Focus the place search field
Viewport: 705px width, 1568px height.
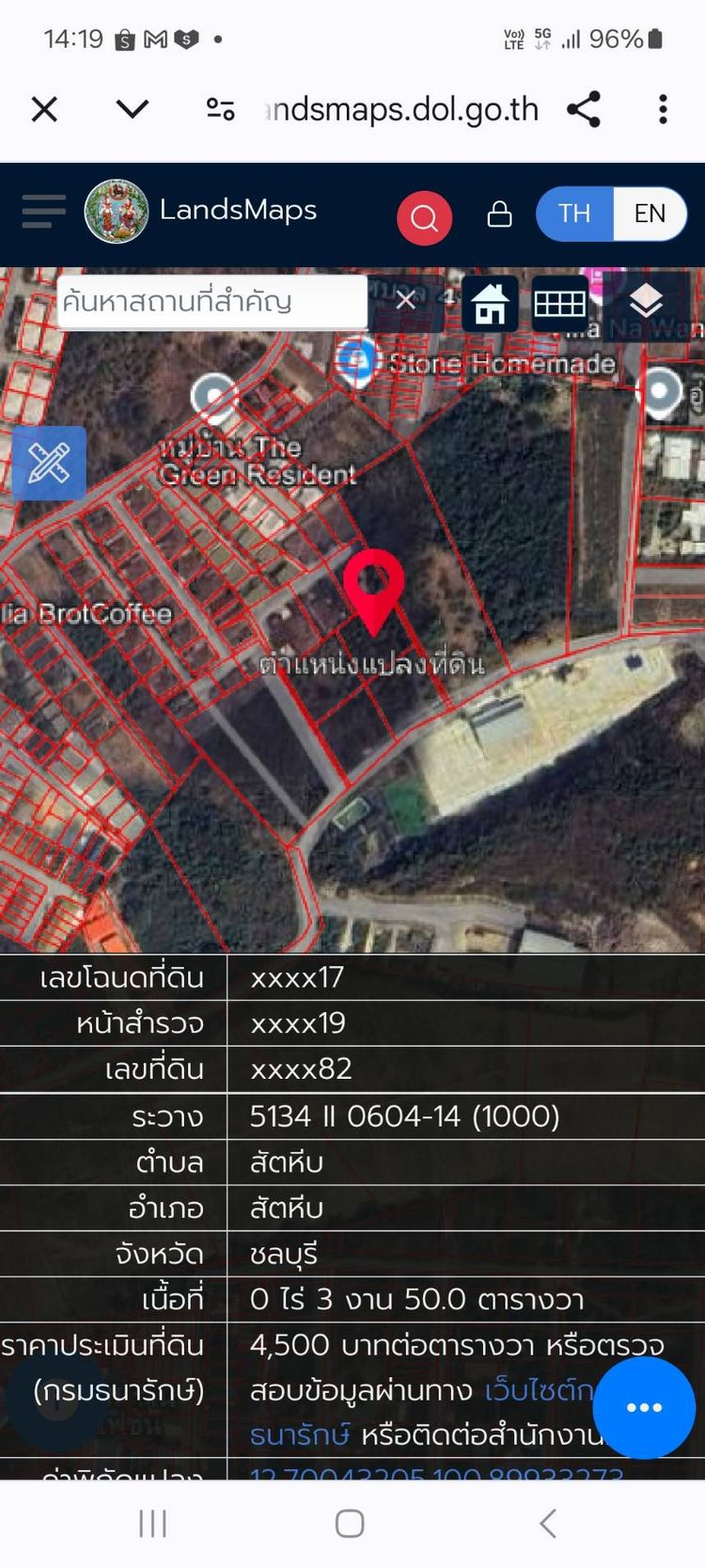(x=211, y=302)
